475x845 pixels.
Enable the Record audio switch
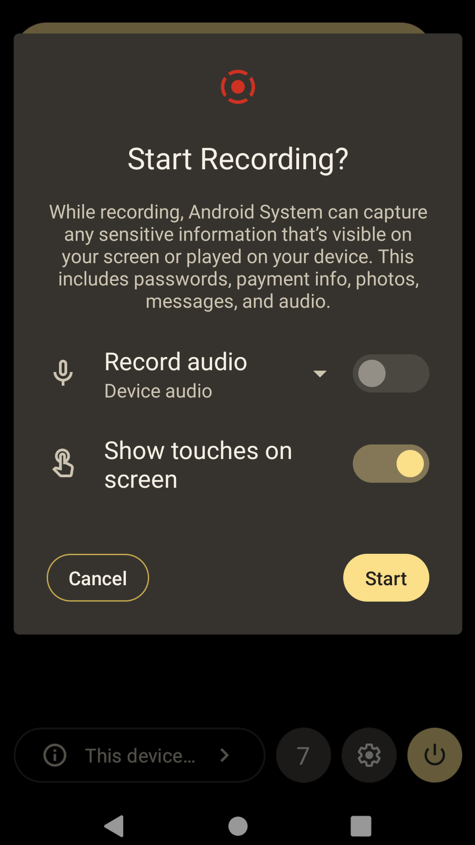pyautogui.click(x=391, y=373)
